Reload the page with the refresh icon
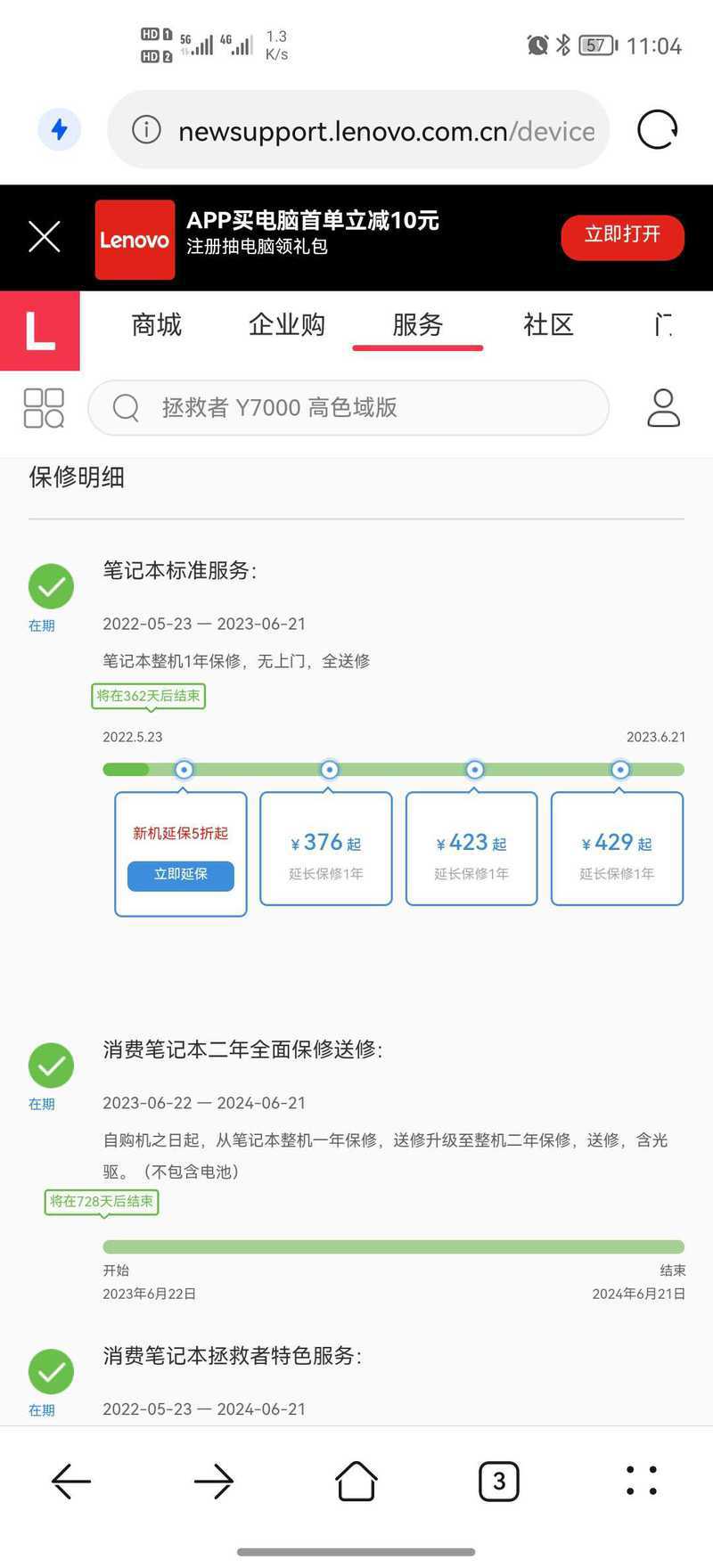Viewport: 713px width, 1568px height. tap(658, 130)
